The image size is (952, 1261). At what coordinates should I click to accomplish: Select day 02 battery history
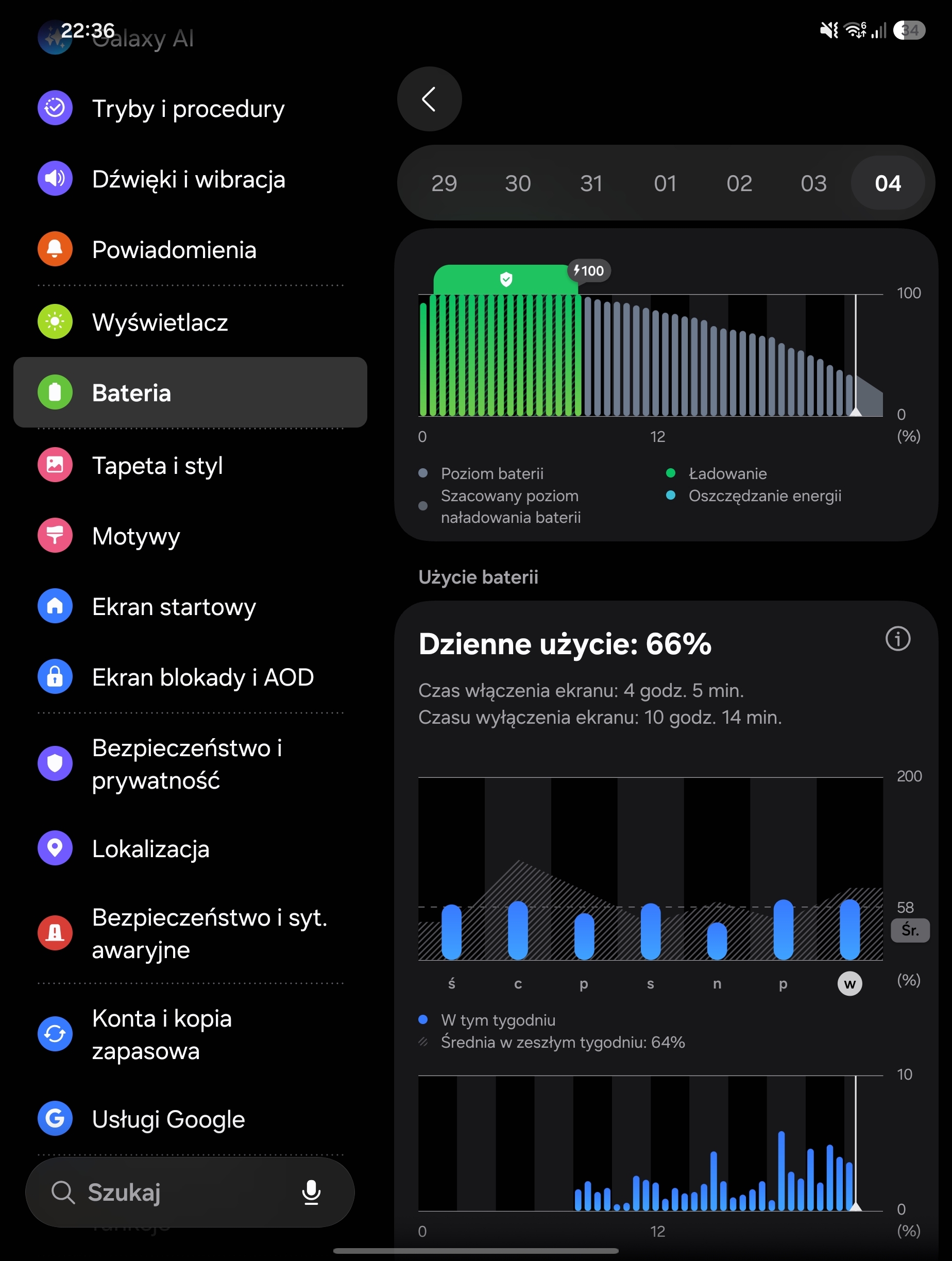[739, 183]
